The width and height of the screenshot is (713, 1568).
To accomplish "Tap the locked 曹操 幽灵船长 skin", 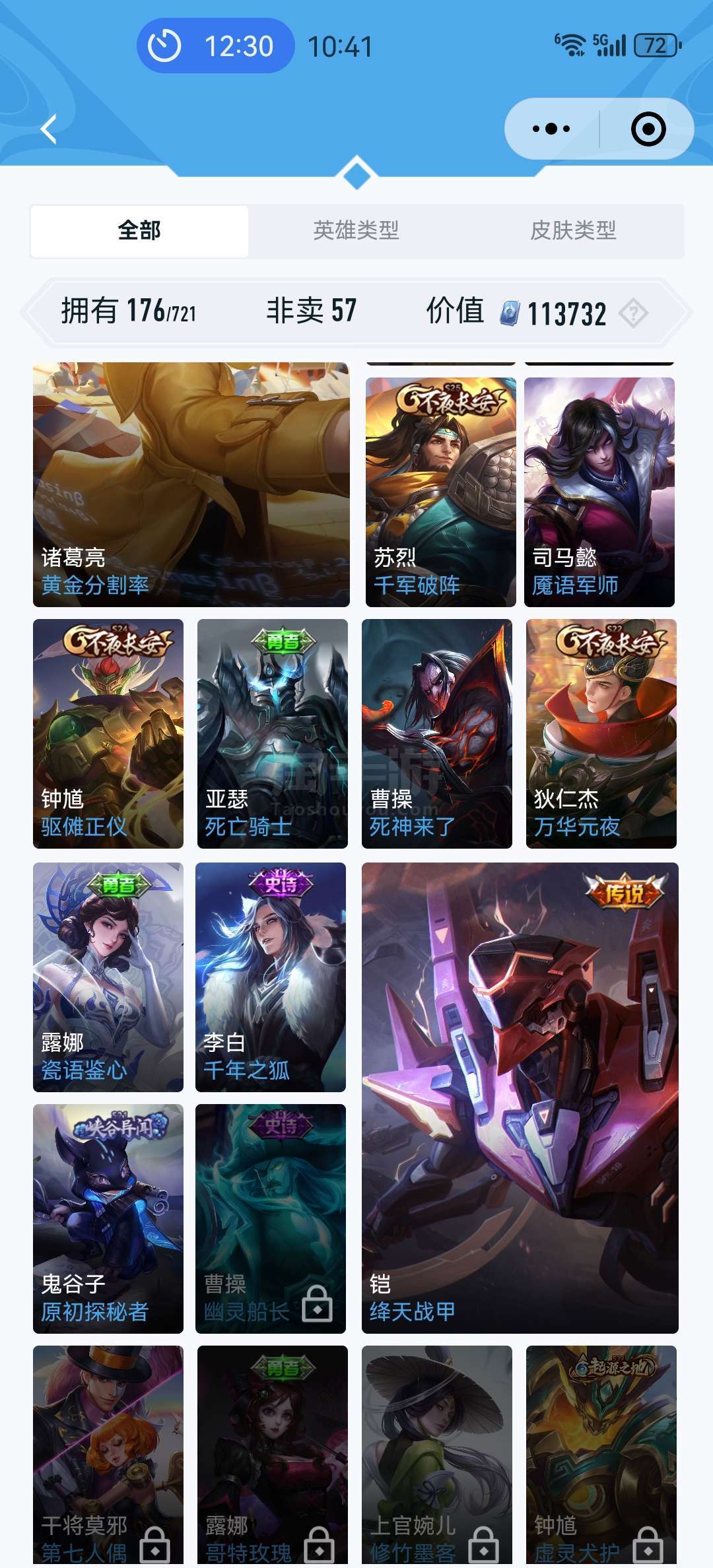I will 271,1219.
